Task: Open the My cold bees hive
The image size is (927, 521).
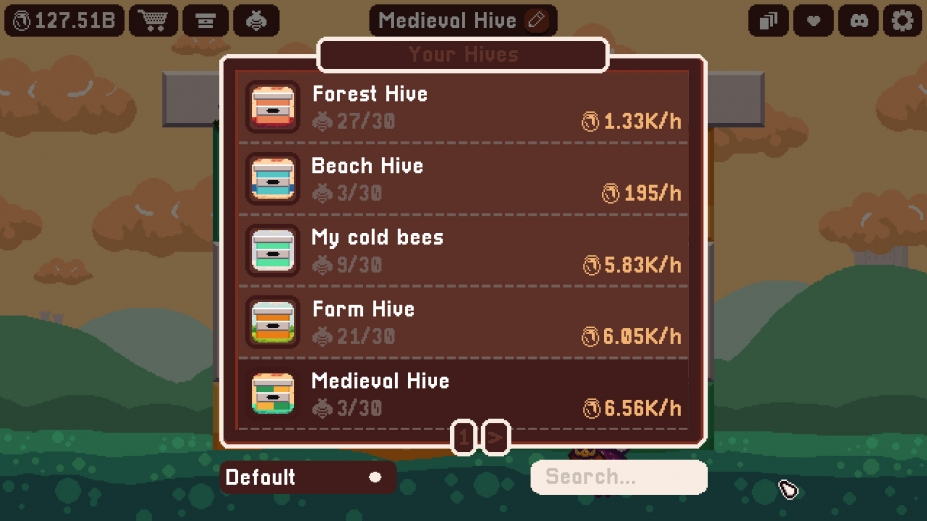Action: (464, 251)
